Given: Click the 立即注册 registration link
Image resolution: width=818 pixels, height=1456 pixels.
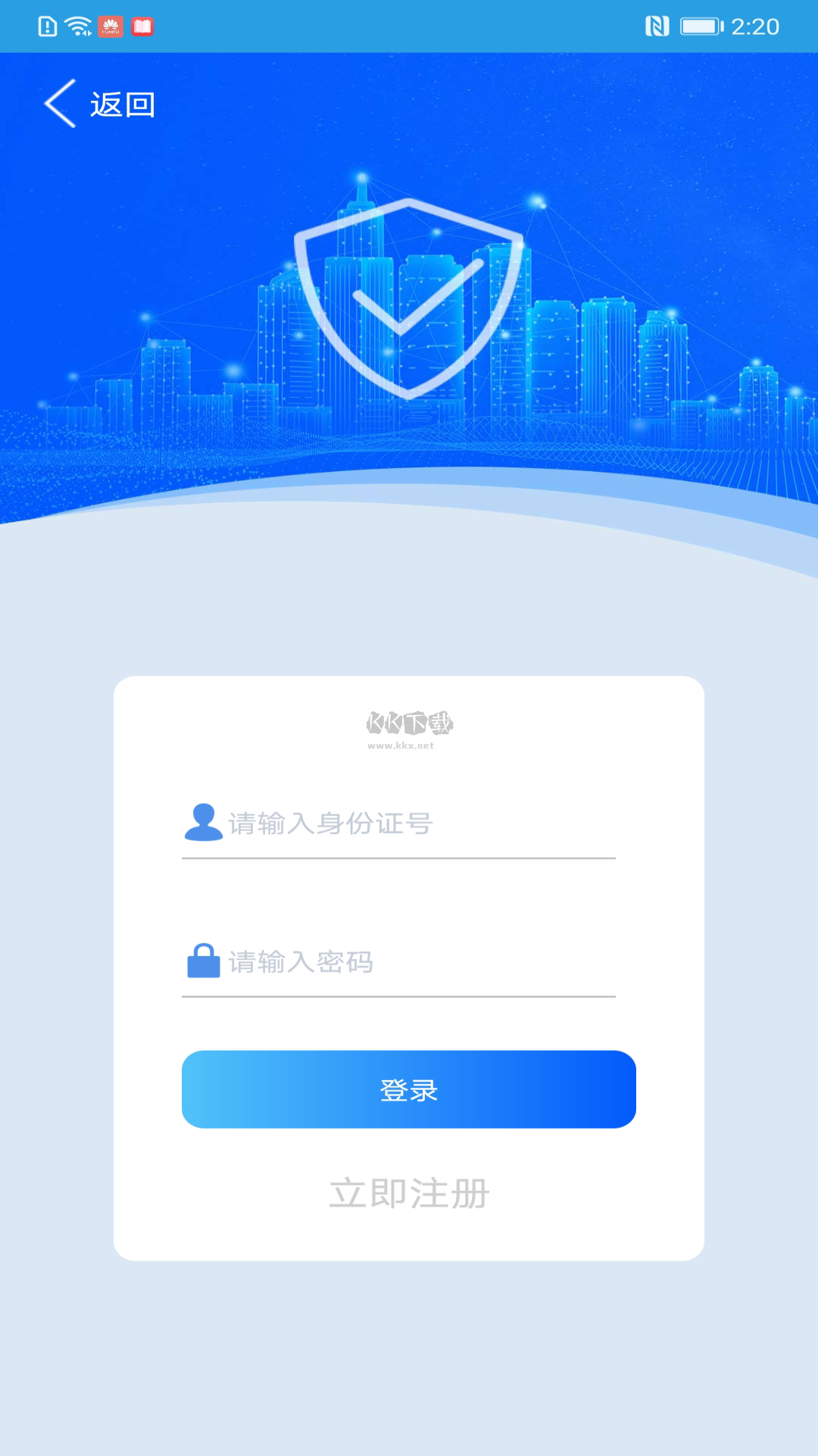Looking at the screenshot, I should click(x=408, y=1191).
